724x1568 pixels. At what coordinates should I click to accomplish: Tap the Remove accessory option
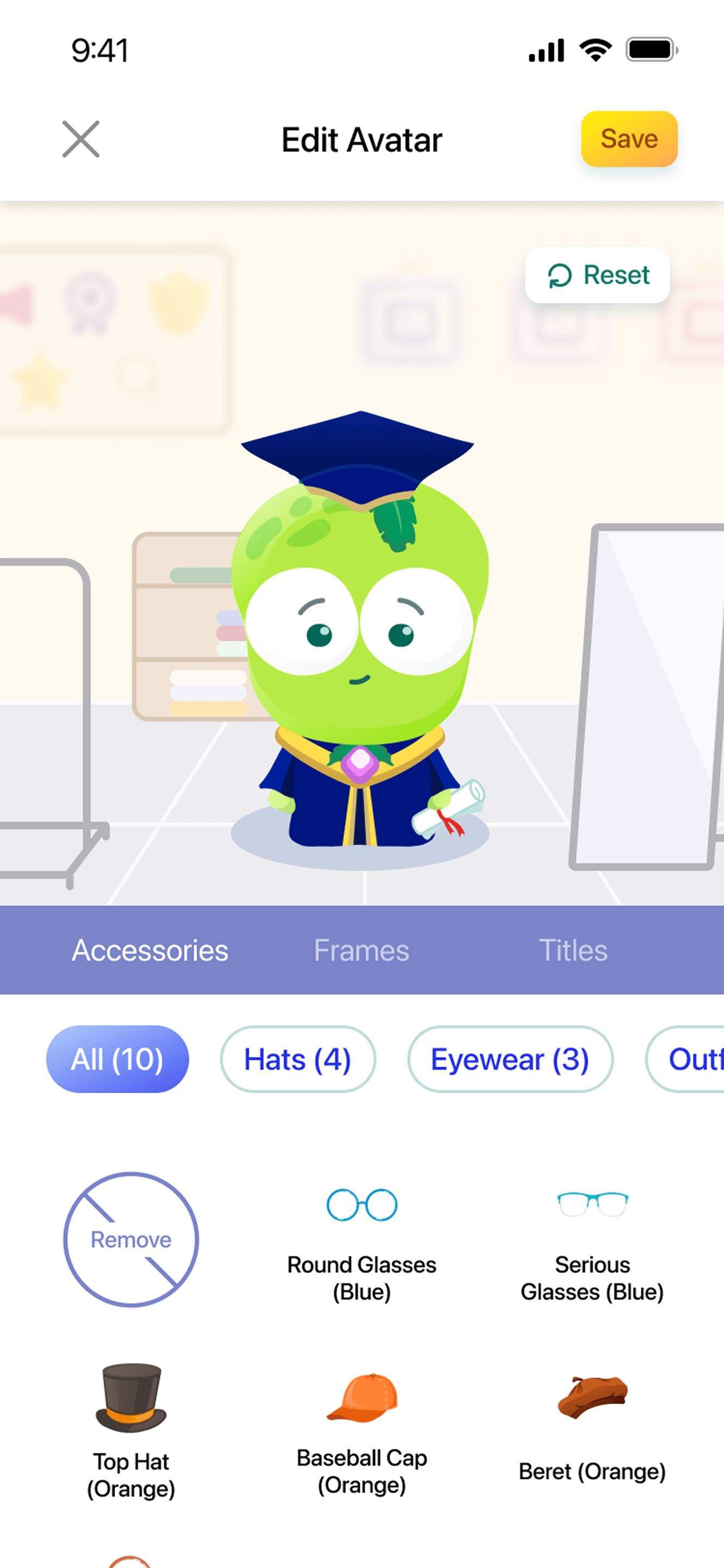click(x=131, y=1239)
